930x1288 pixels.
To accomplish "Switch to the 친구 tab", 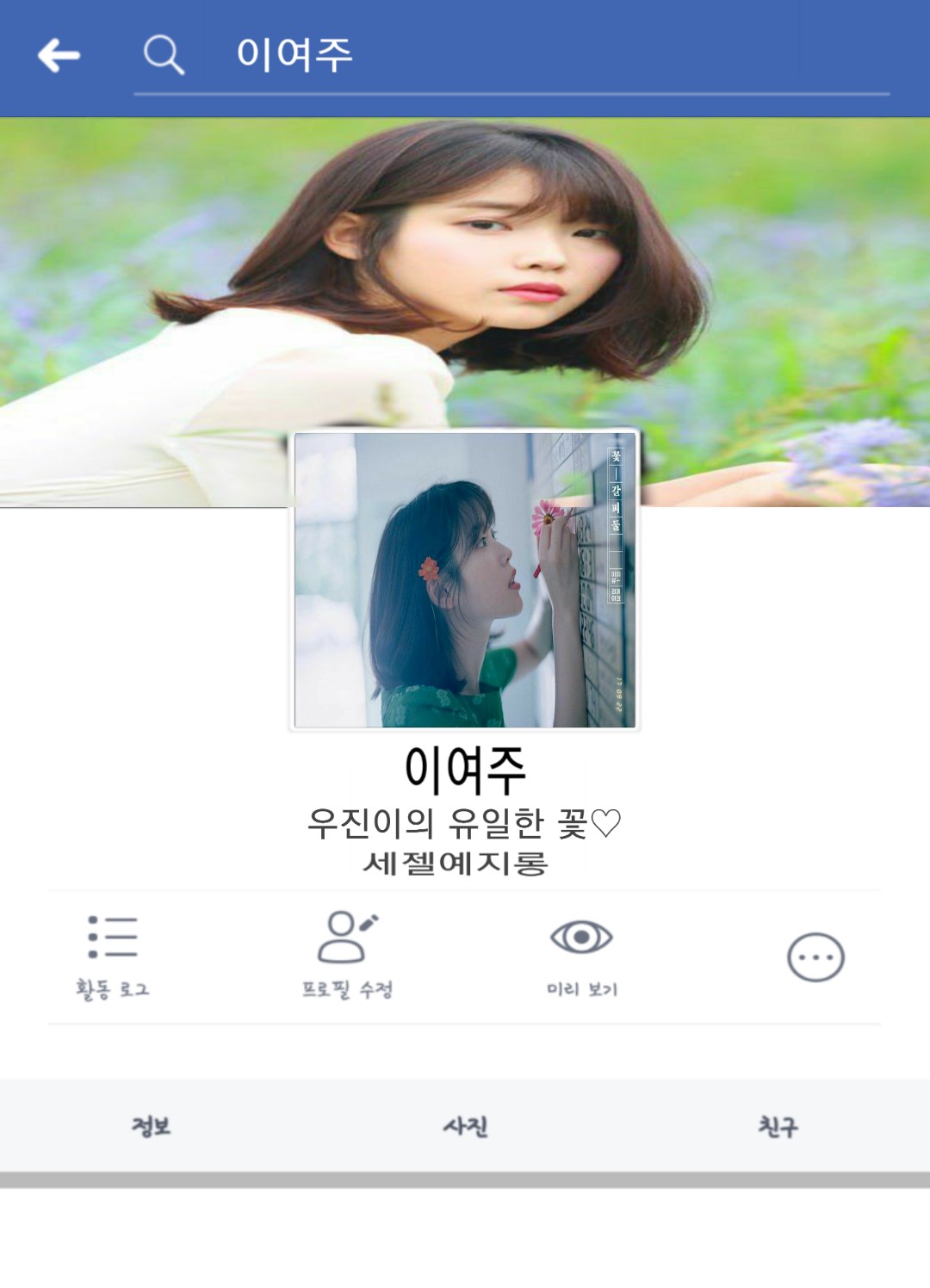I will point(778,1126).
